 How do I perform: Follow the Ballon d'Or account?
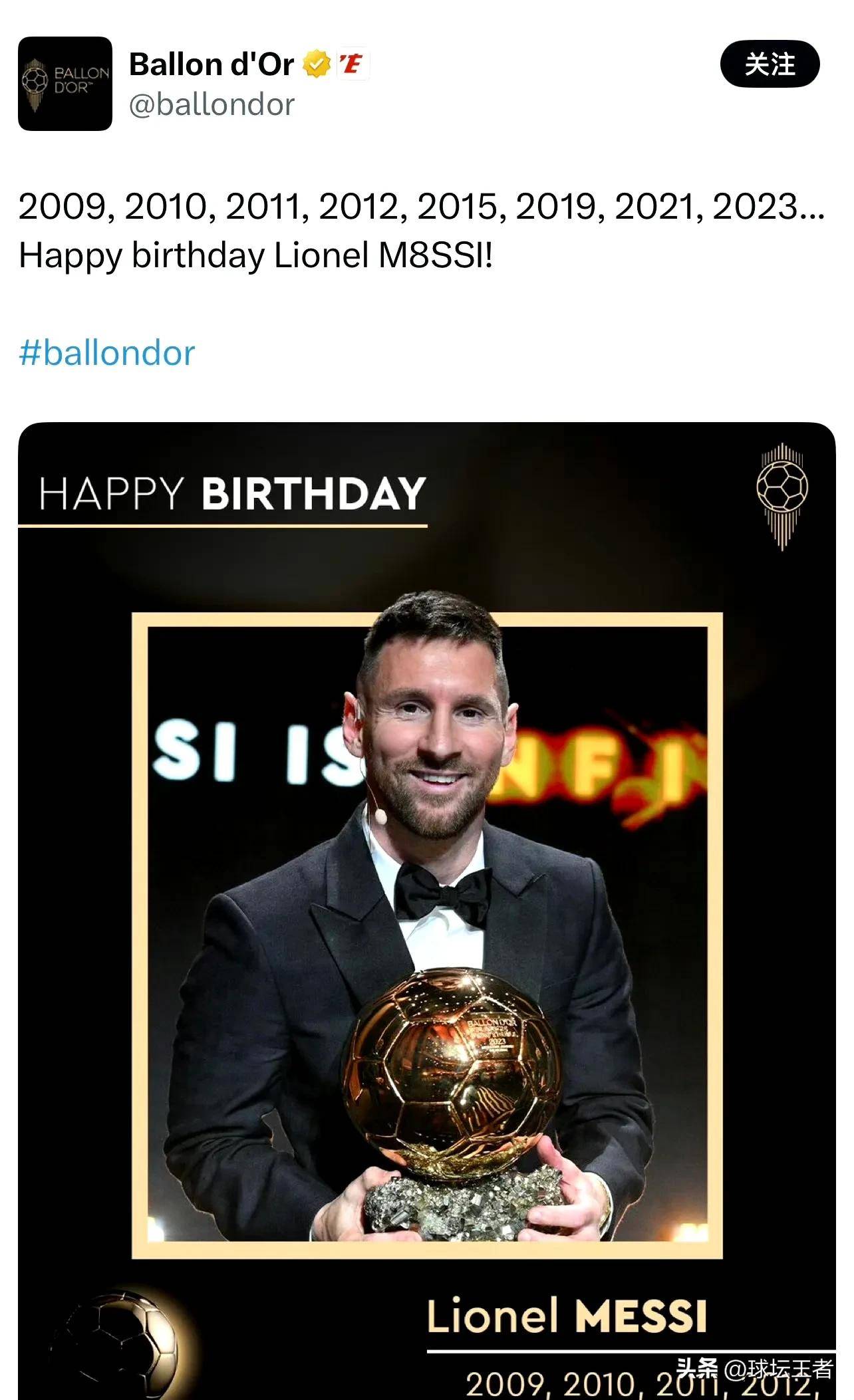[770, 64]
